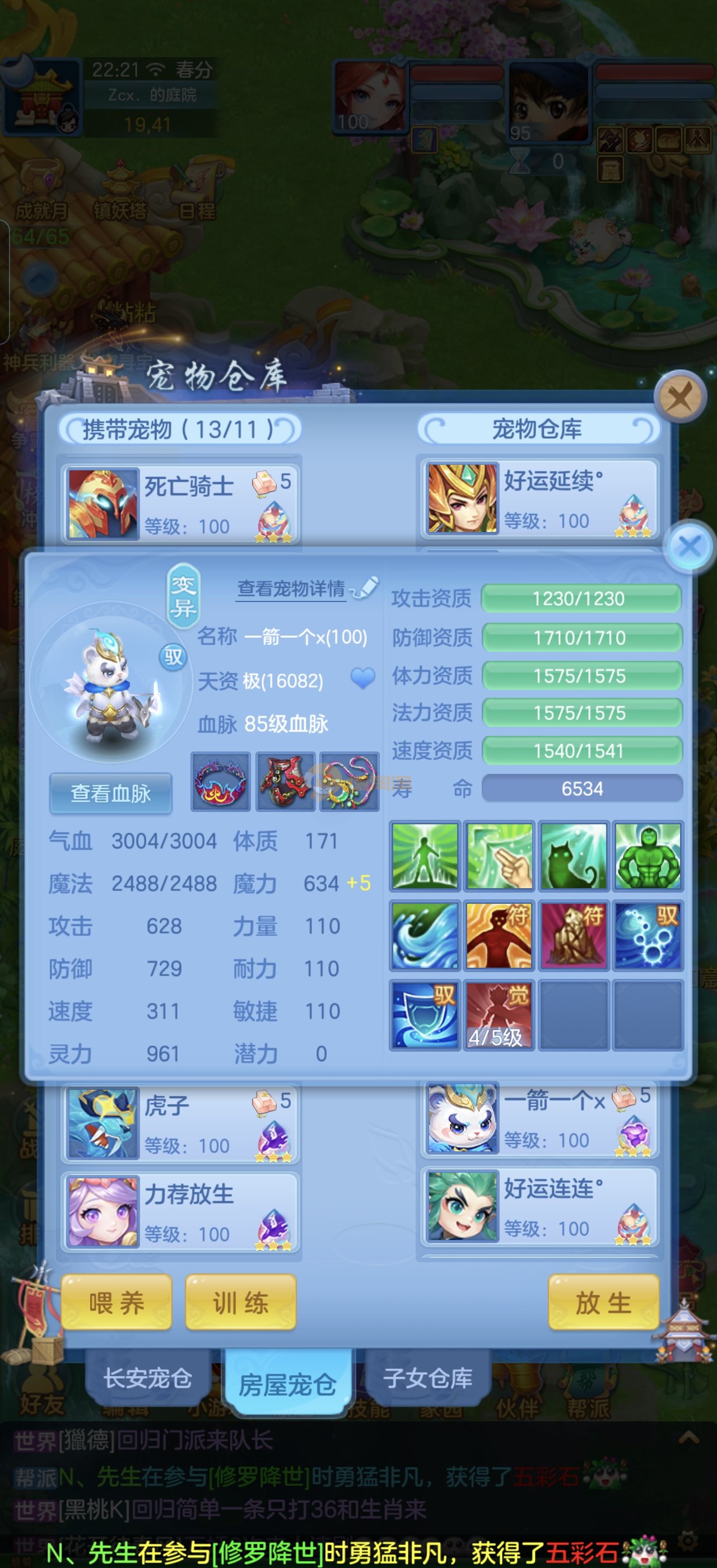Viewport: 717px width, 1568px height.
Task: Switch to the 长安宠仓 tab
Action: (x=148, y=1378)
